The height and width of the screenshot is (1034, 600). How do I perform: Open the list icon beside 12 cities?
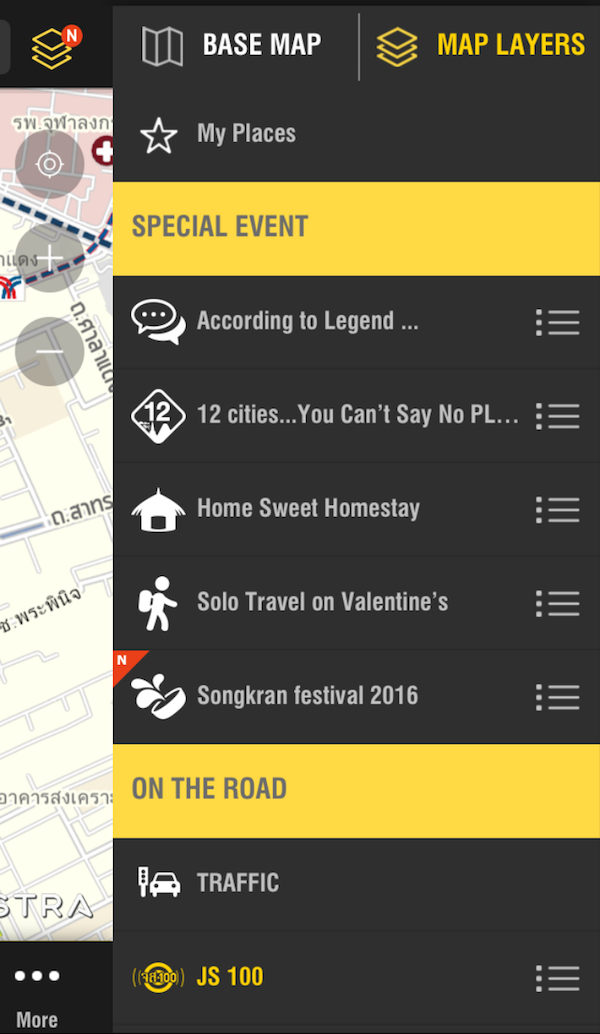[557, 416]
